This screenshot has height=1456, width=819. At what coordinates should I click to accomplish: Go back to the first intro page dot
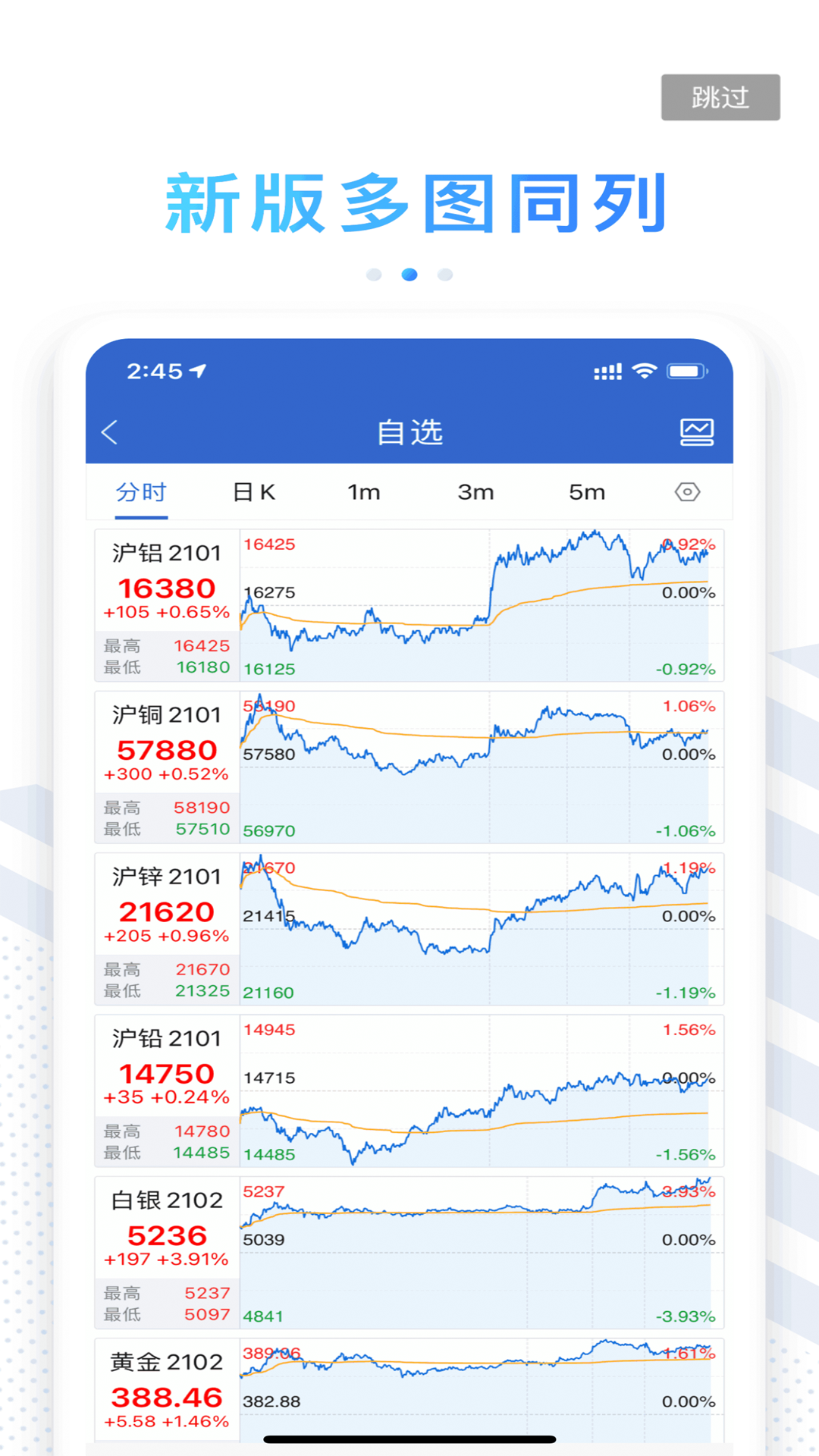(374, 275)
